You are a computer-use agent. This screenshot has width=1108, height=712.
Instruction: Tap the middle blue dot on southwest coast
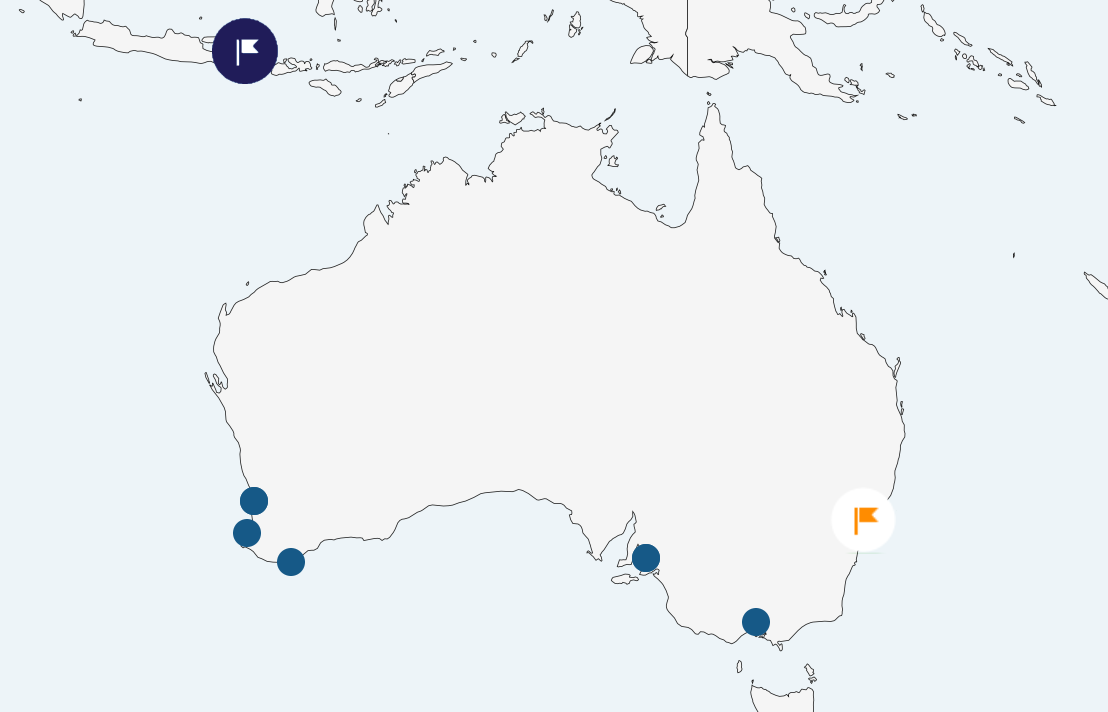point(247,533)
